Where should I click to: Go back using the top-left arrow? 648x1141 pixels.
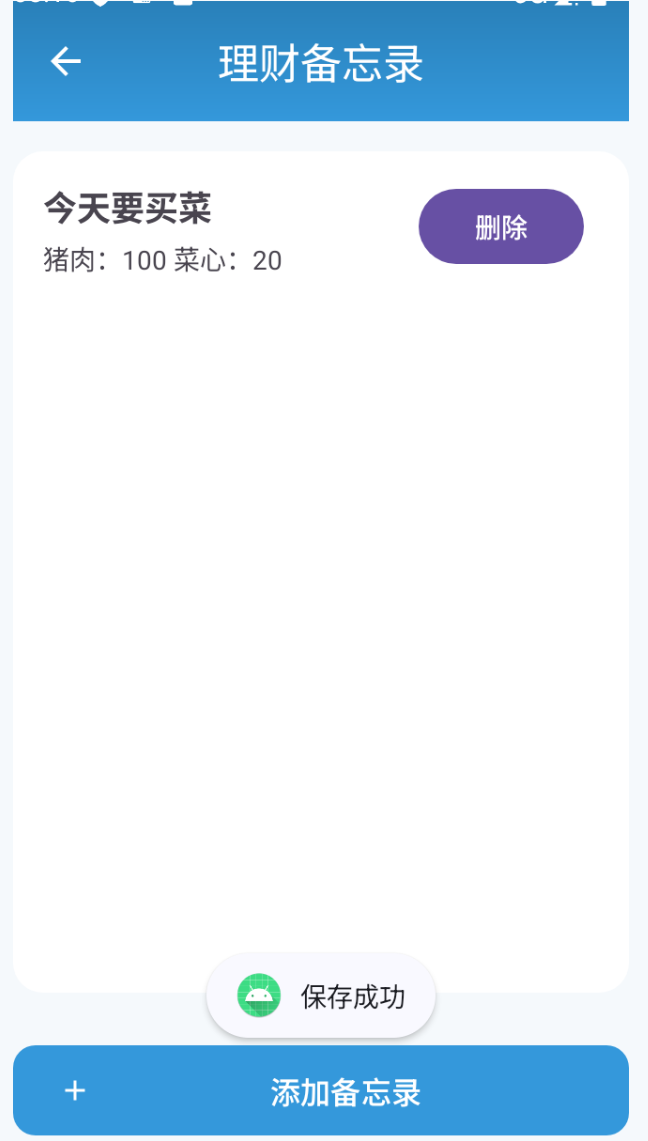(66, 62)
